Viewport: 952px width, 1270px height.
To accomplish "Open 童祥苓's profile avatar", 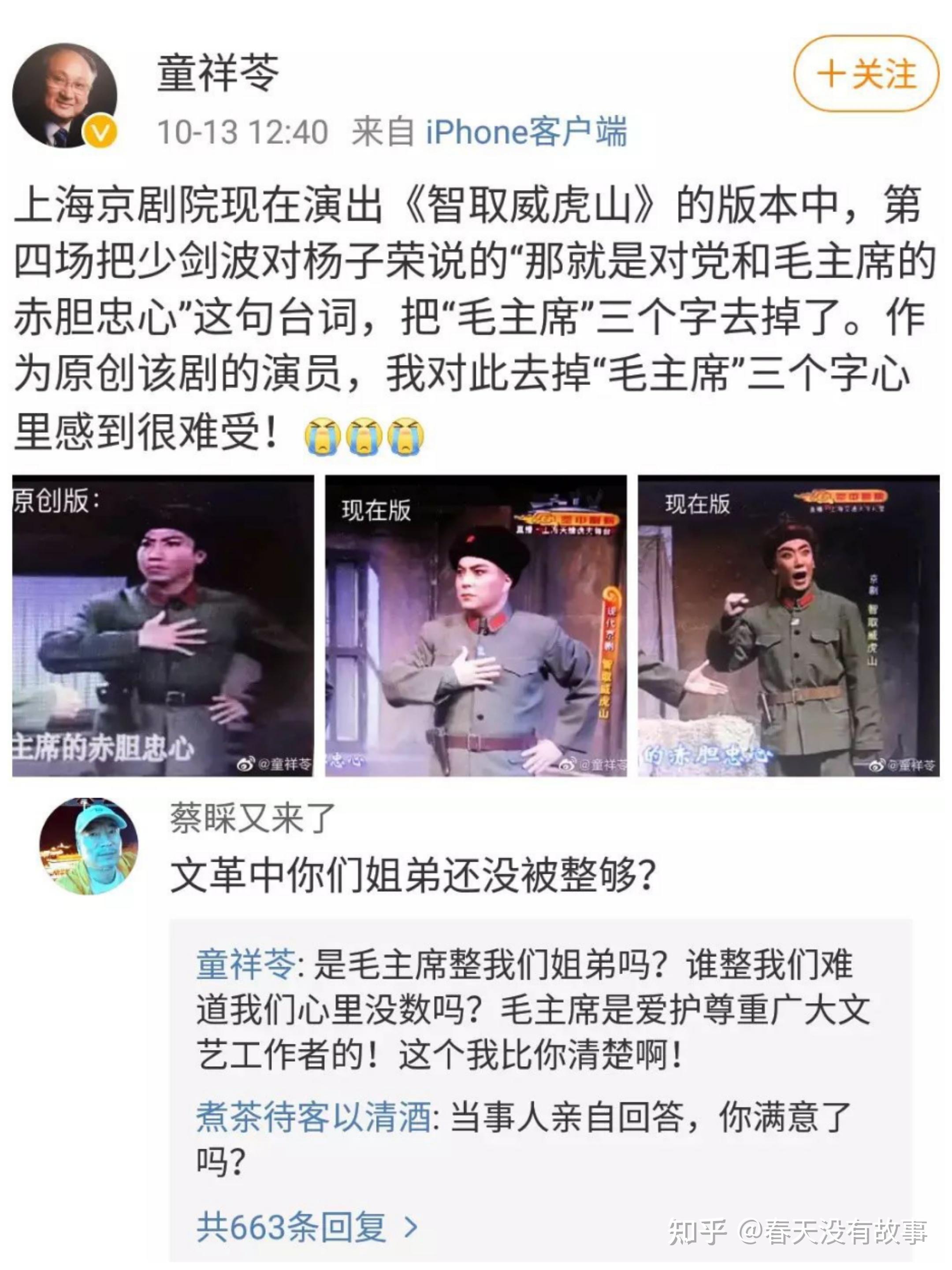I will pos(64,95).
